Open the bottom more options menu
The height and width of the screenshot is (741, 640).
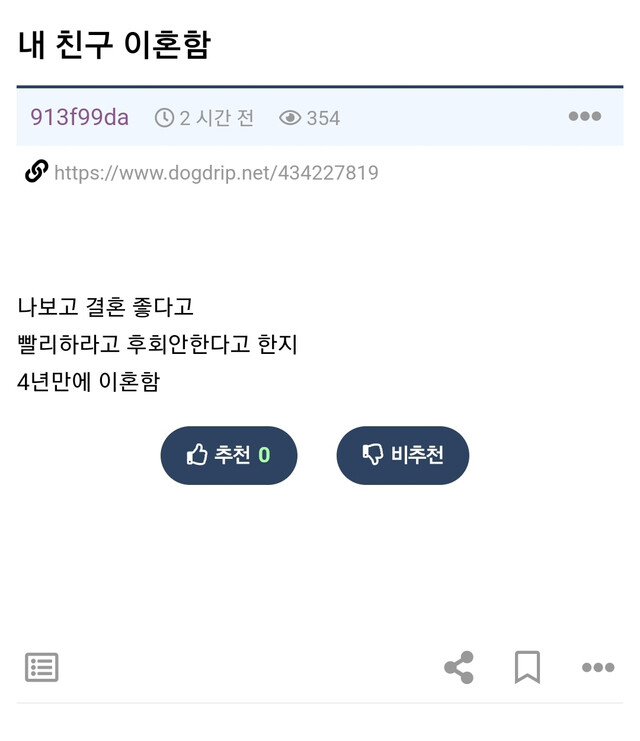(x=597, y=667)
